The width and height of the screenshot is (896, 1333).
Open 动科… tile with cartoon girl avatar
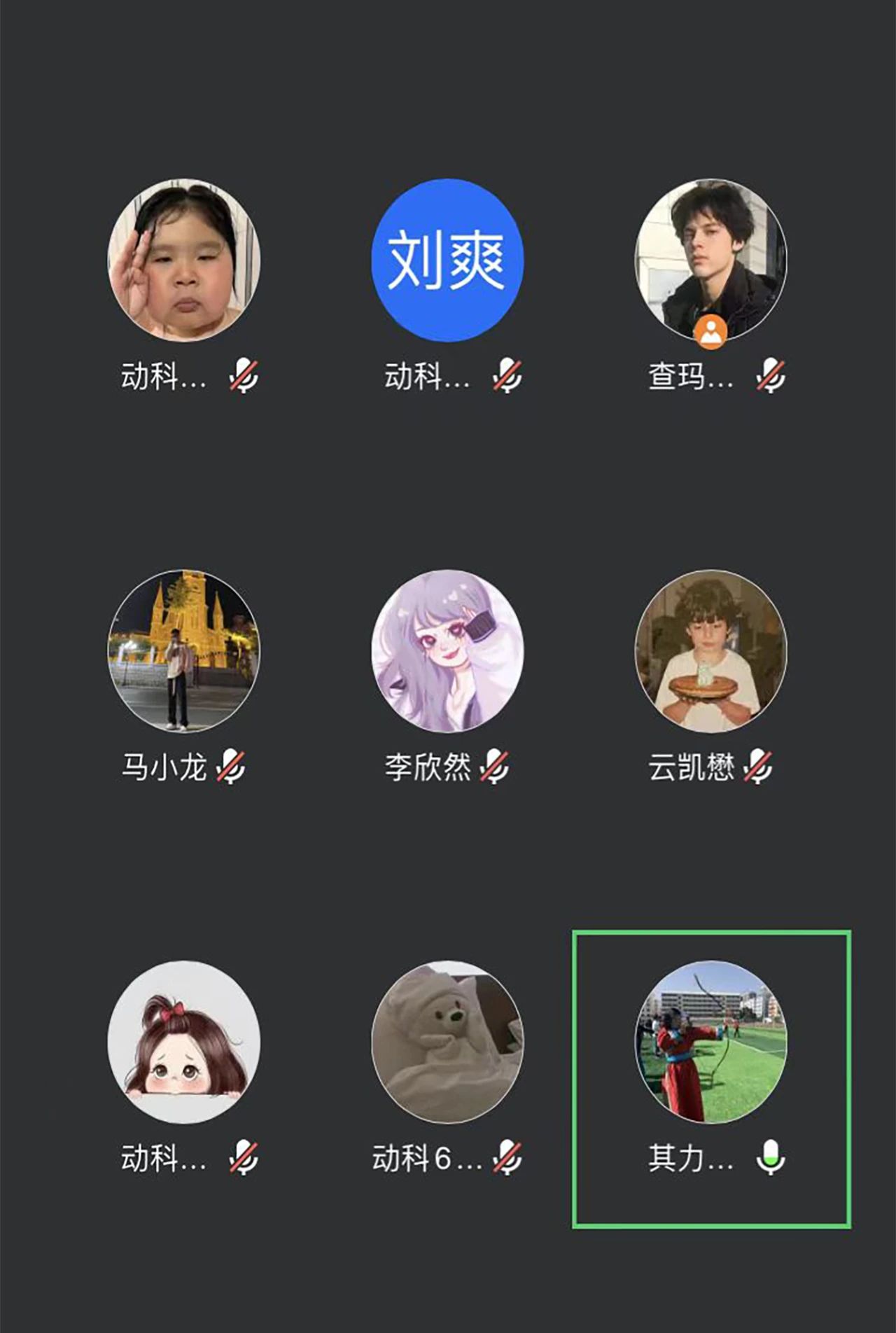(x=183, y=1042)
